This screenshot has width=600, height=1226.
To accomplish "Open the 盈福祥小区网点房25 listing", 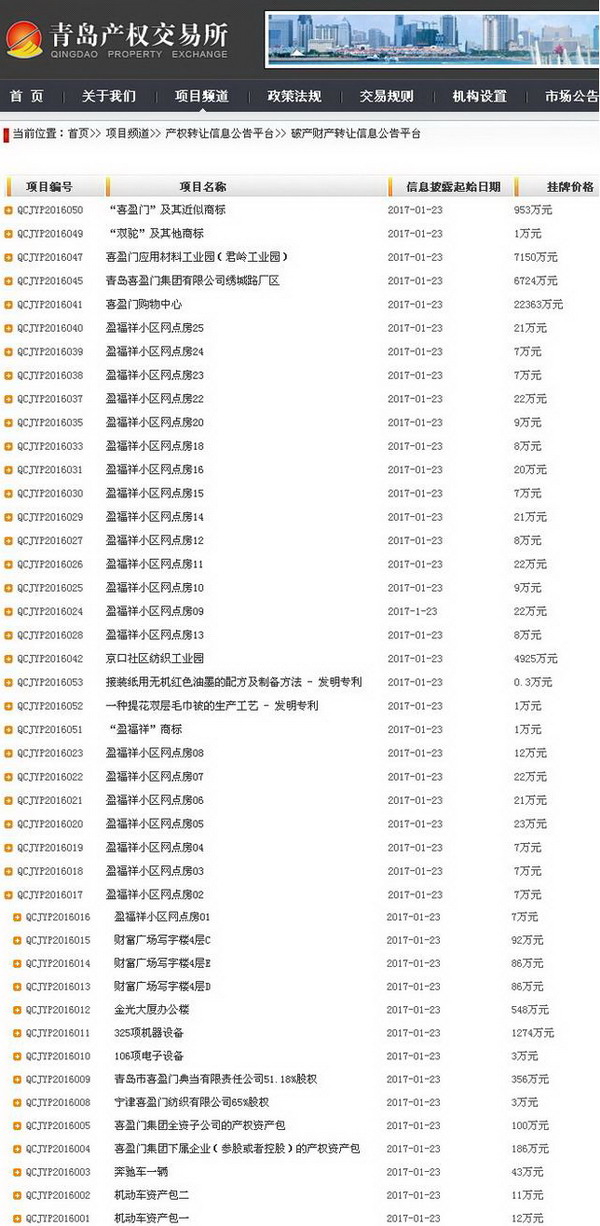I will [155, 328].
